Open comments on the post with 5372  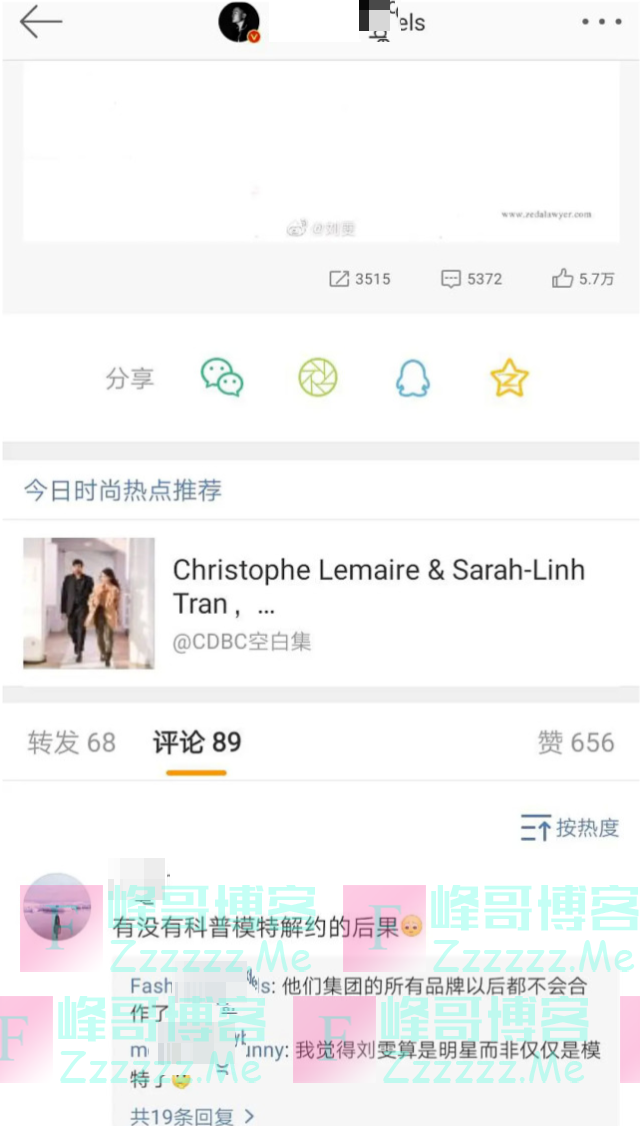(x=472, y=279)
